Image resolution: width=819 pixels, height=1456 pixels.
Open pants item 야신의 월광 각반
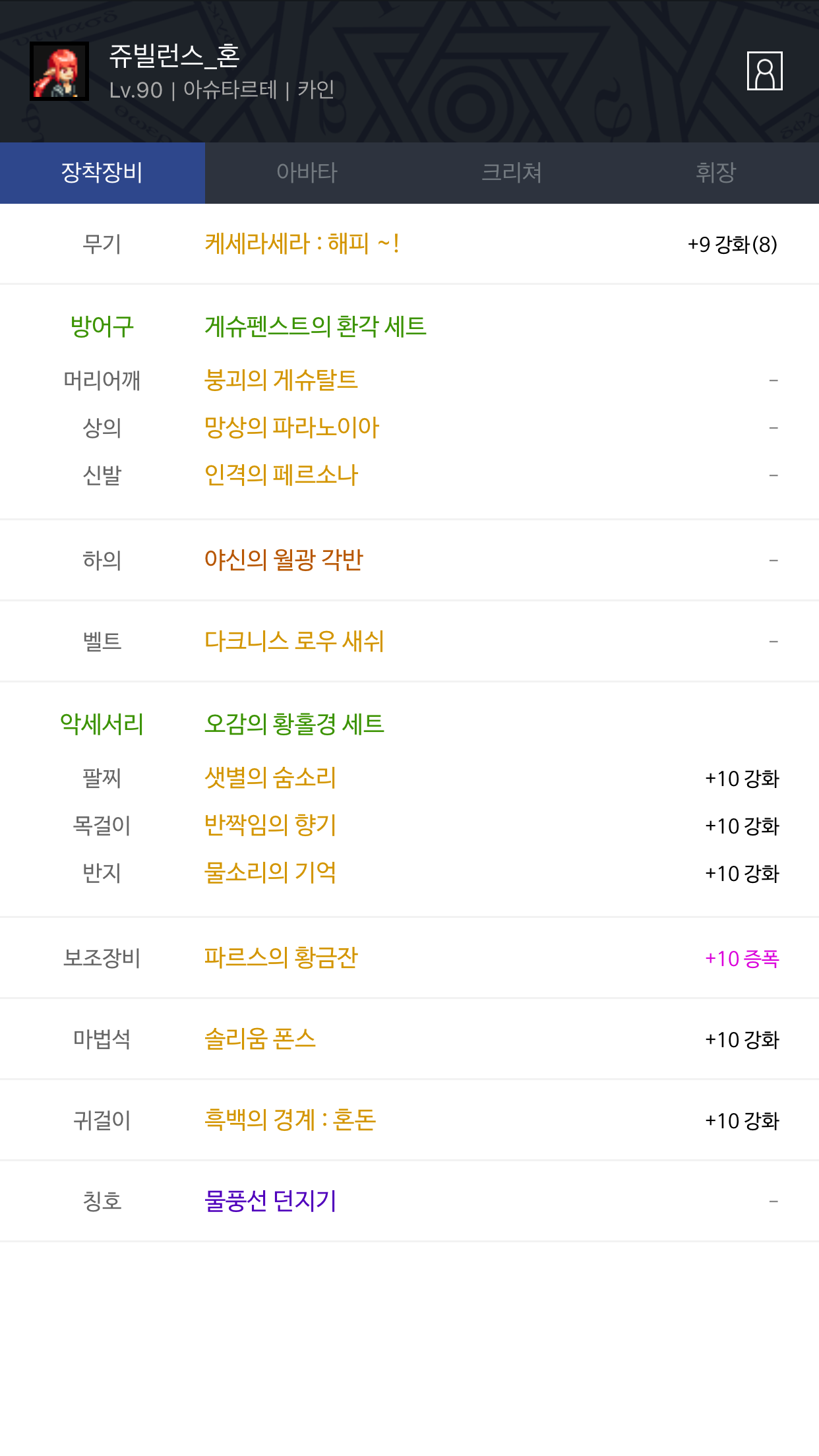[284, 560]
